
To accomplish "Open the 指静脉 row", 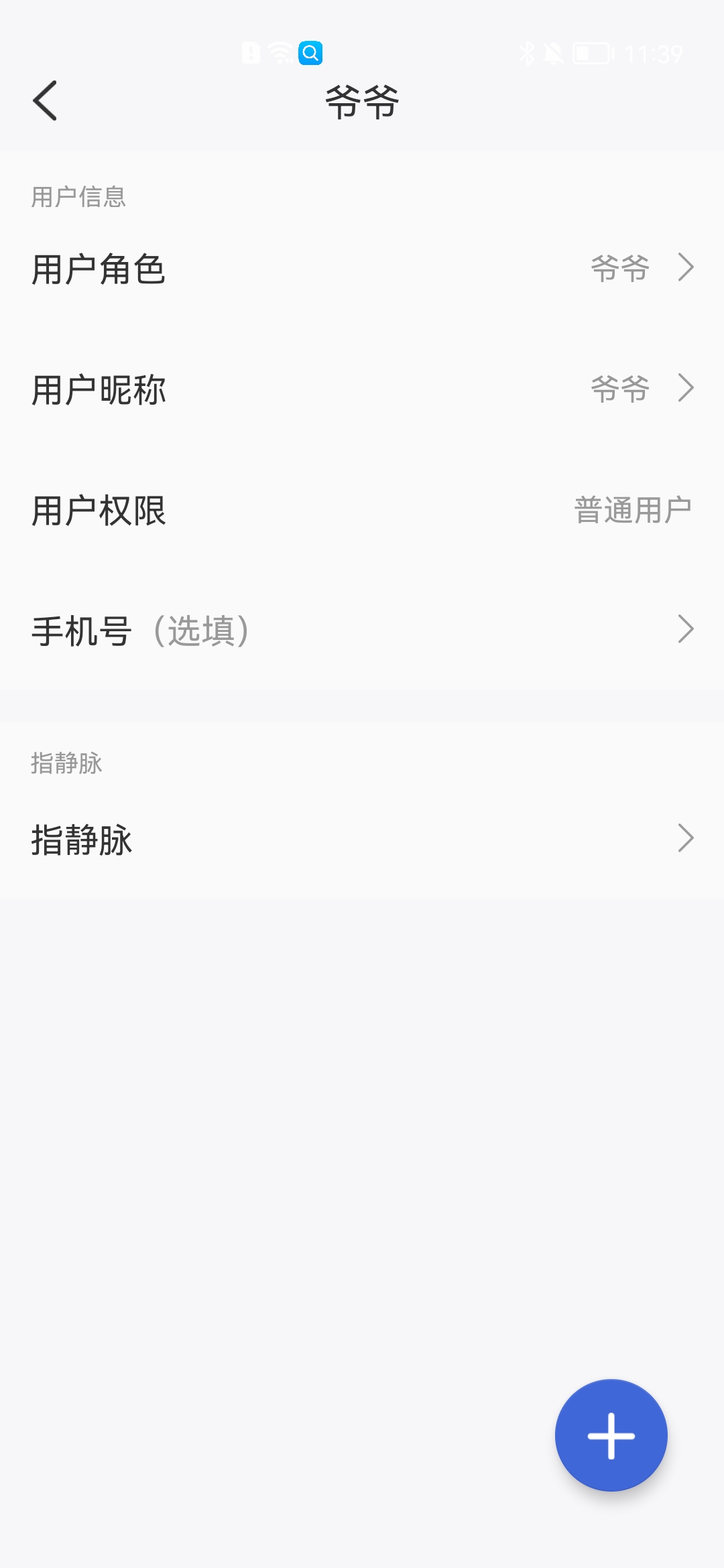I will pos(362,839).
